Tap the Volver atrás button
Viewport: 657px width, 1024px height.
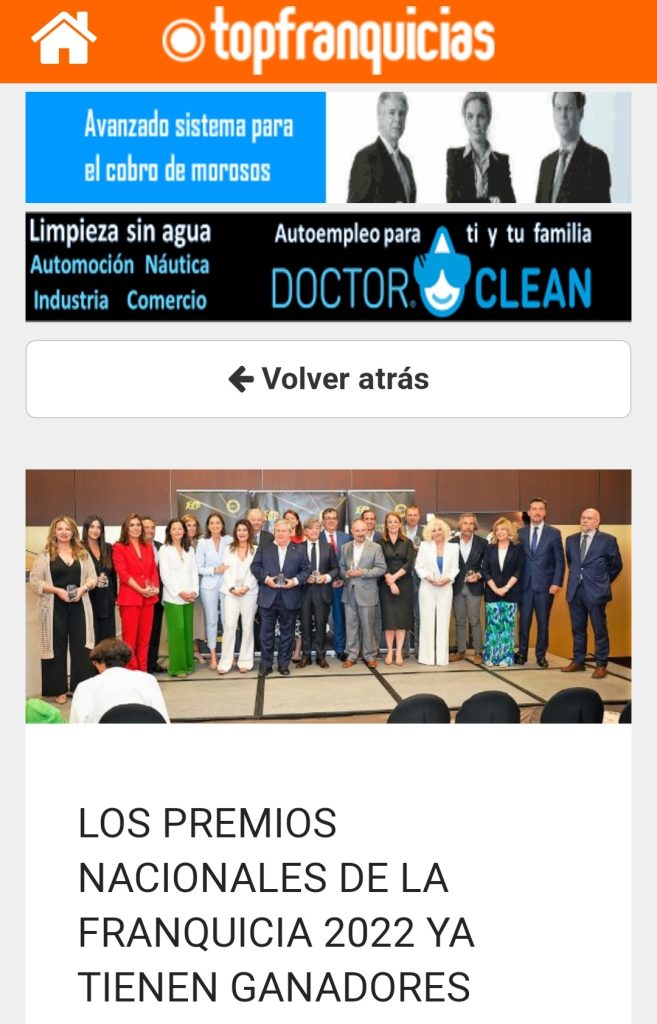(328, 379)
